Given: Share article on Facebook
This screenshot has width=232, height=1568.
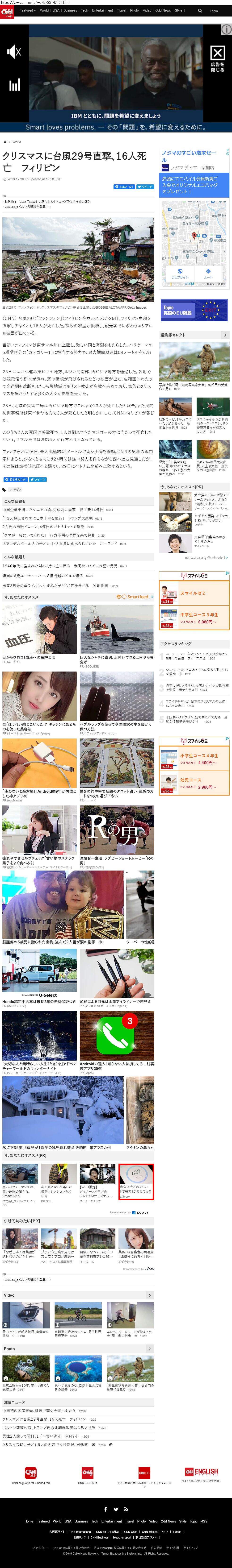Looking at the screenshot, I should coord(124,187).
